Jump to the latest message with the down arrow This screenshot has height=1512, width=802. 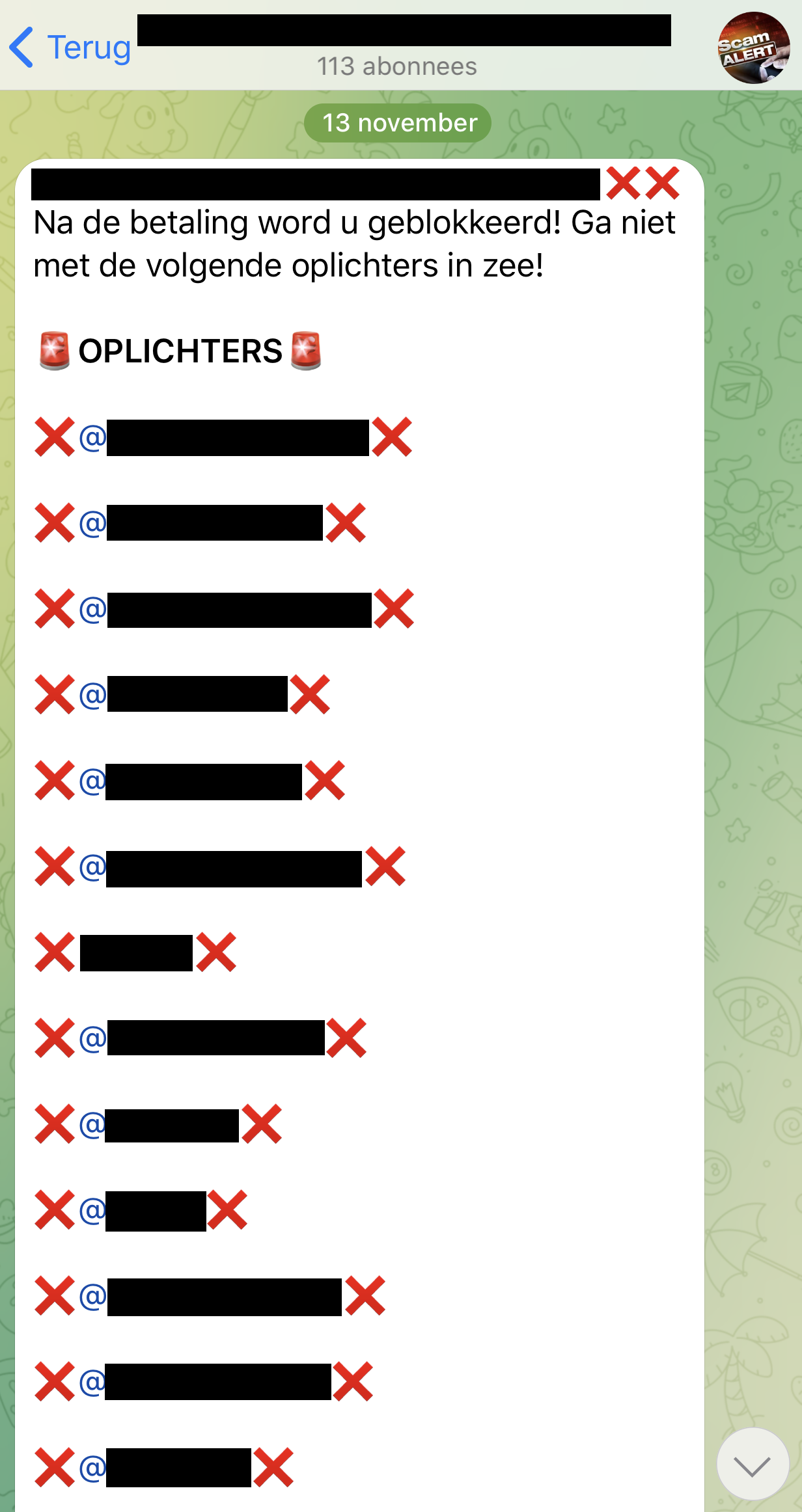coord(752,1465)
